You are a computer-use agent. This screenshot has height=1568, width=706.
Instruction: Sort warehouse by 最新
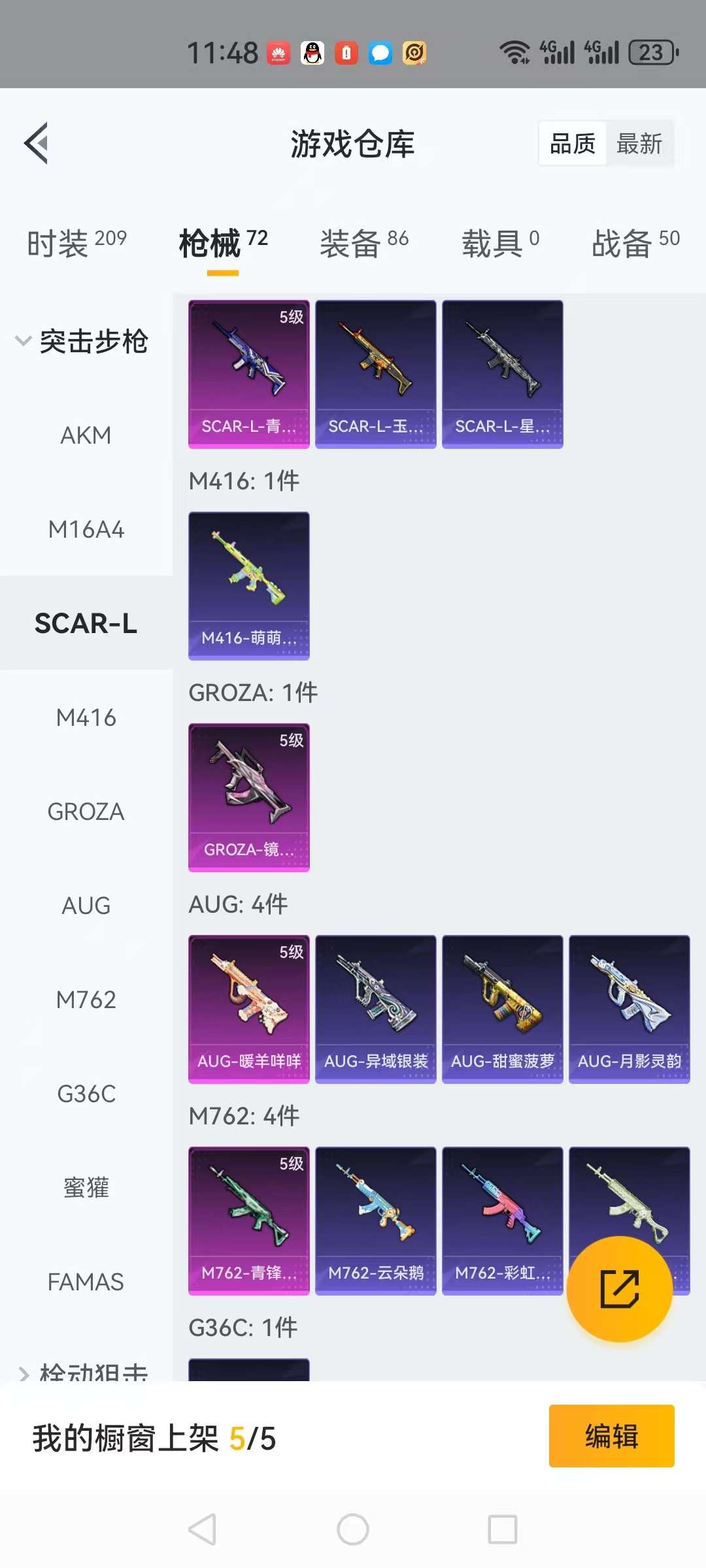pos(639,144)
